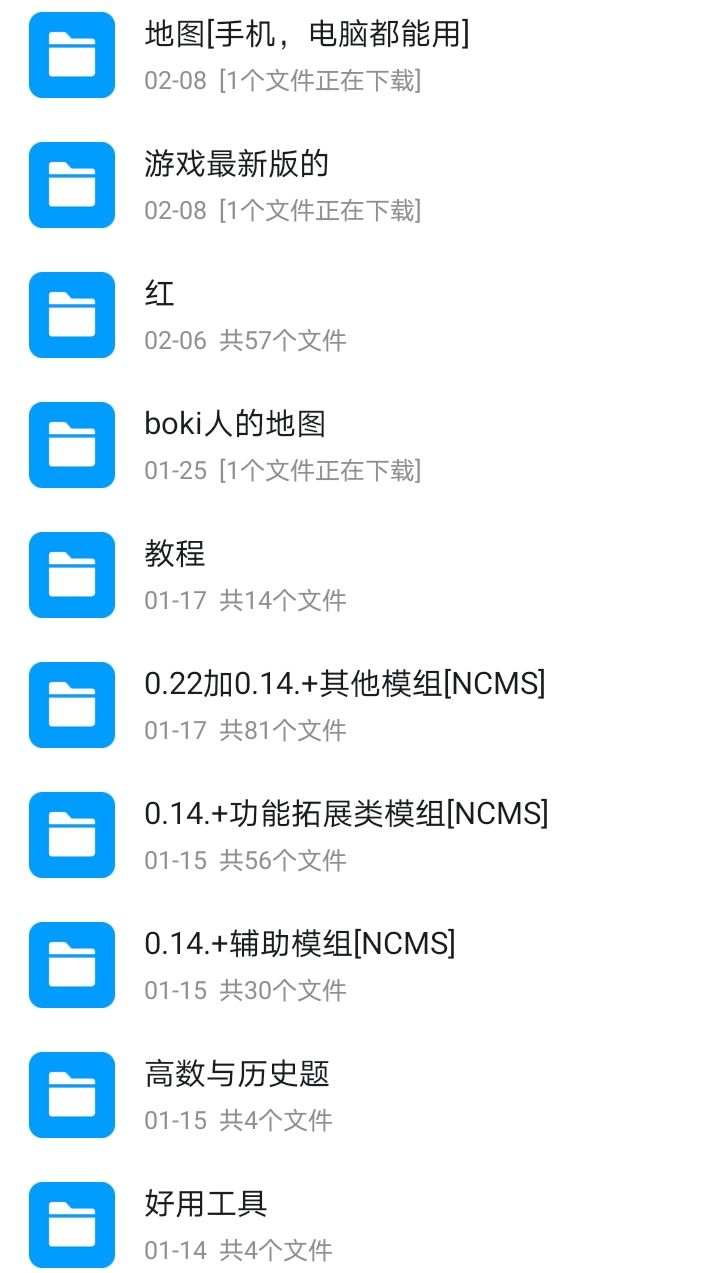Open the 教程 folder
The width and height of the screenshot is (720, 1273).
coord(360,575)
